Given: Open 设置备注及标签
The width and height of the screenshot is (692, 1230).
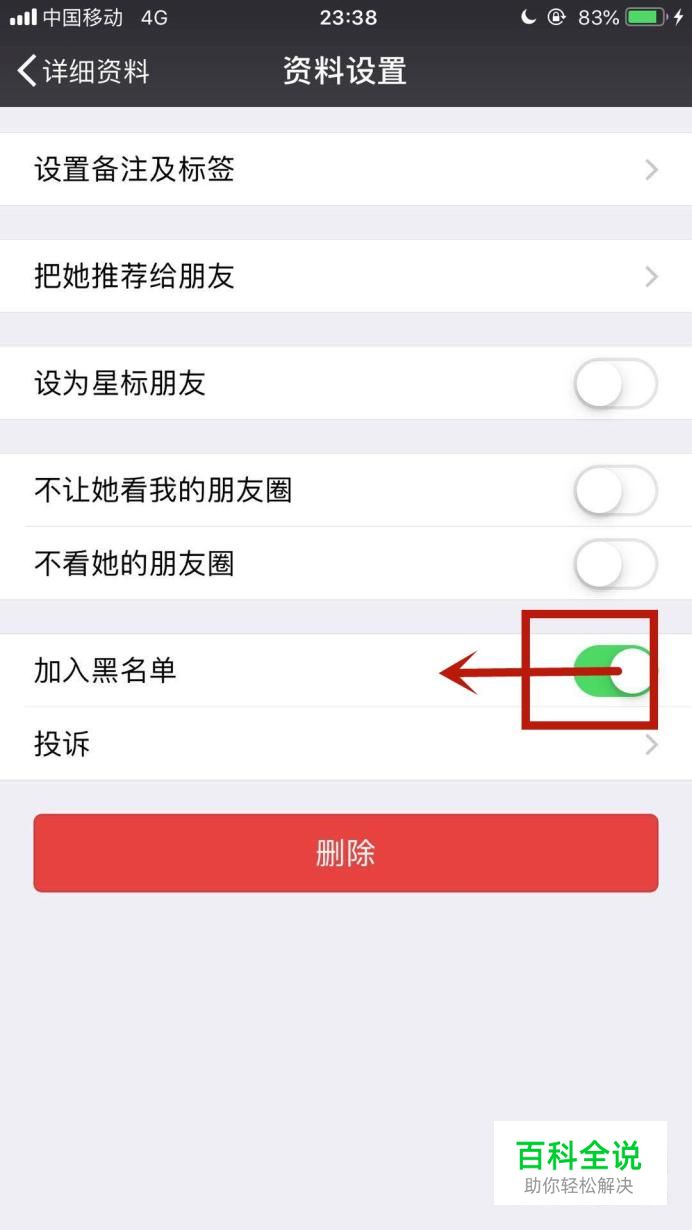Looking at the screenshot, I should pos(345,169).
